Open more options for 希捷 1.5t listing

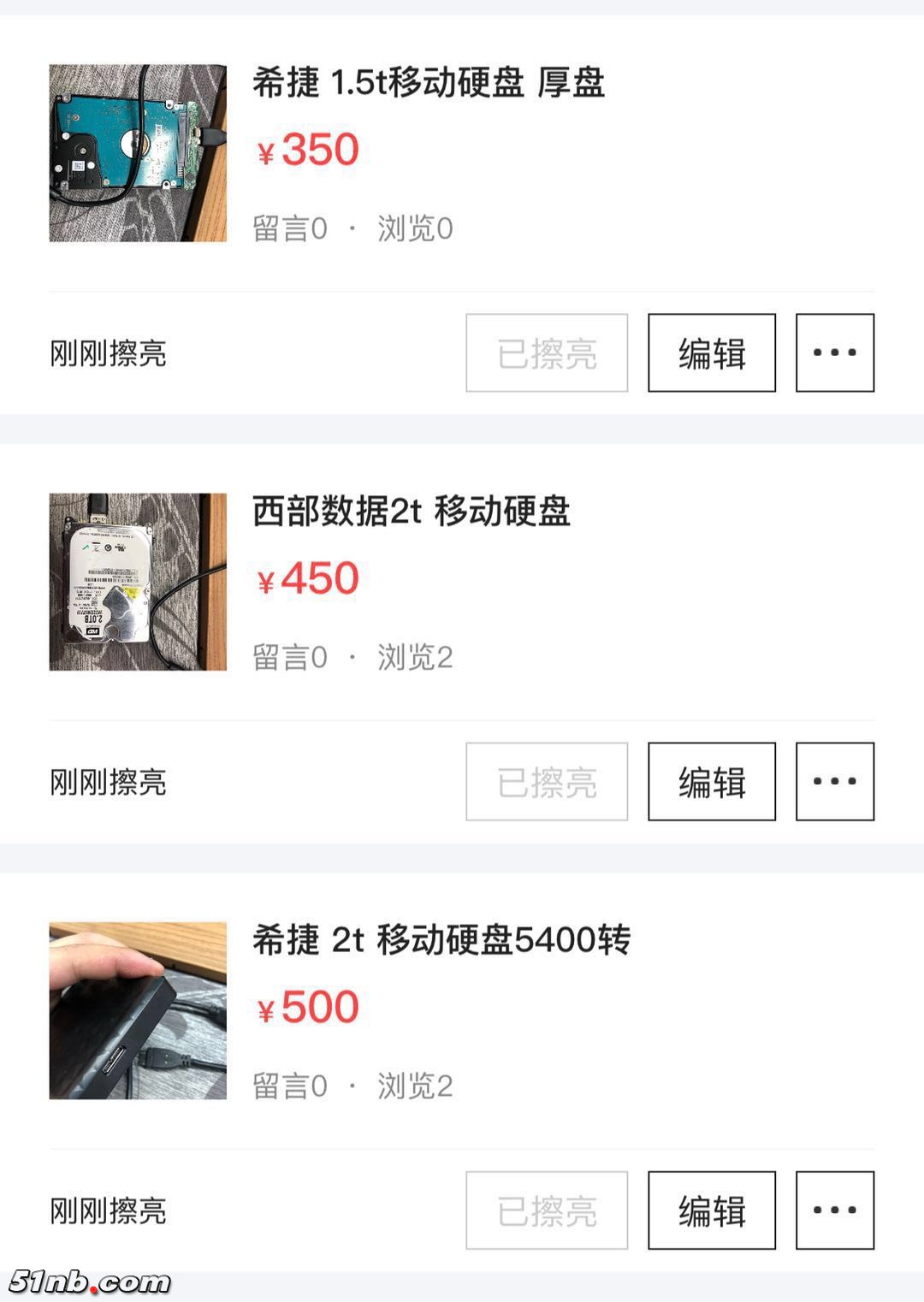tap(834, 353)
